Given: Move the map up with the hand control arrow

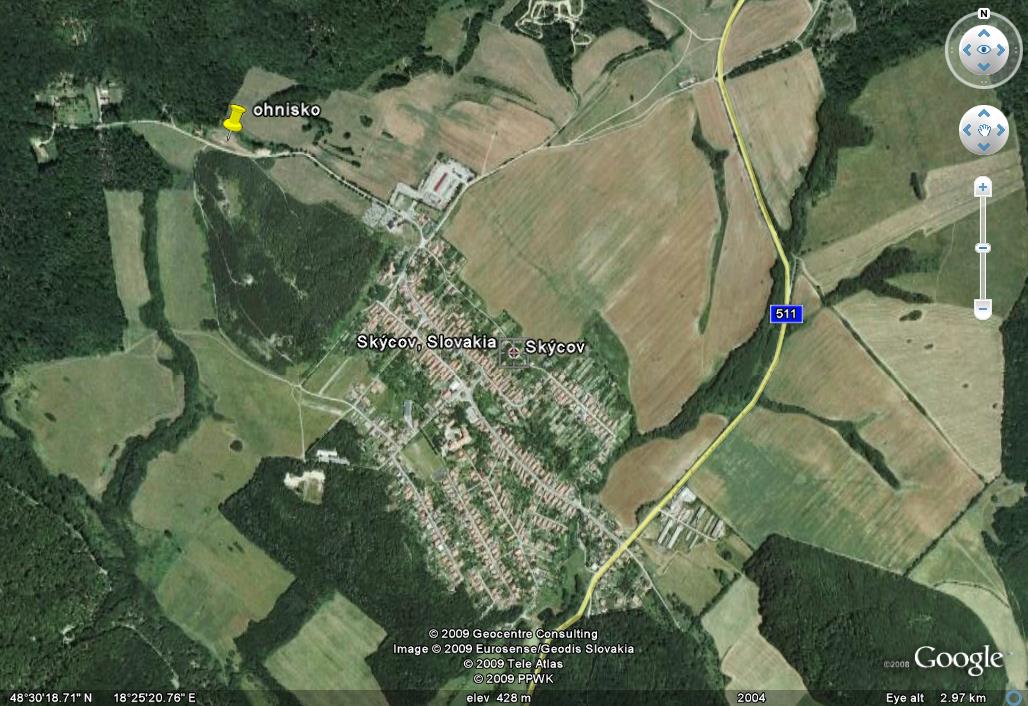Looking at the screenshot, I should (984, 113).
